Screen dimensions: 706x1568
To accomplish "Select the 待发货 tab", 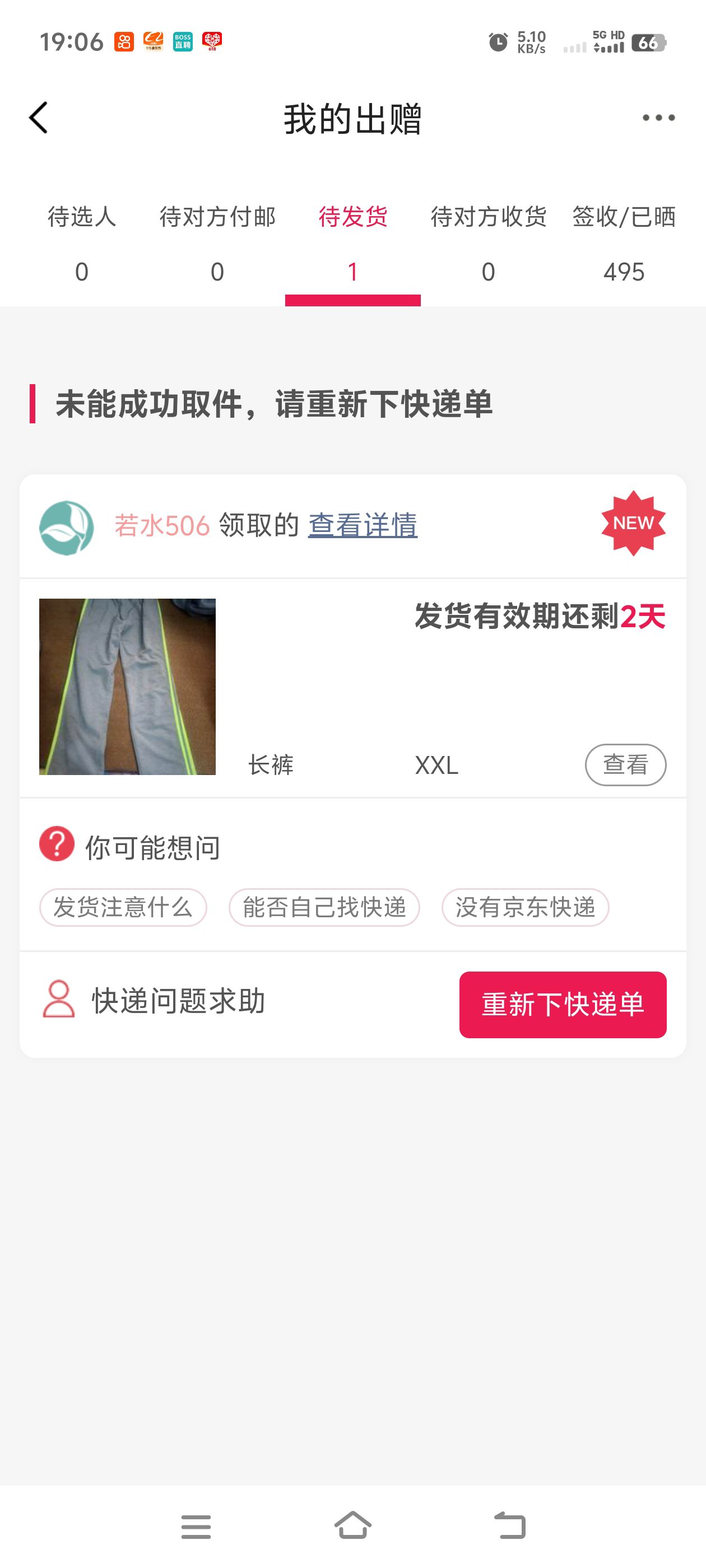I will (x=352, y=242).
